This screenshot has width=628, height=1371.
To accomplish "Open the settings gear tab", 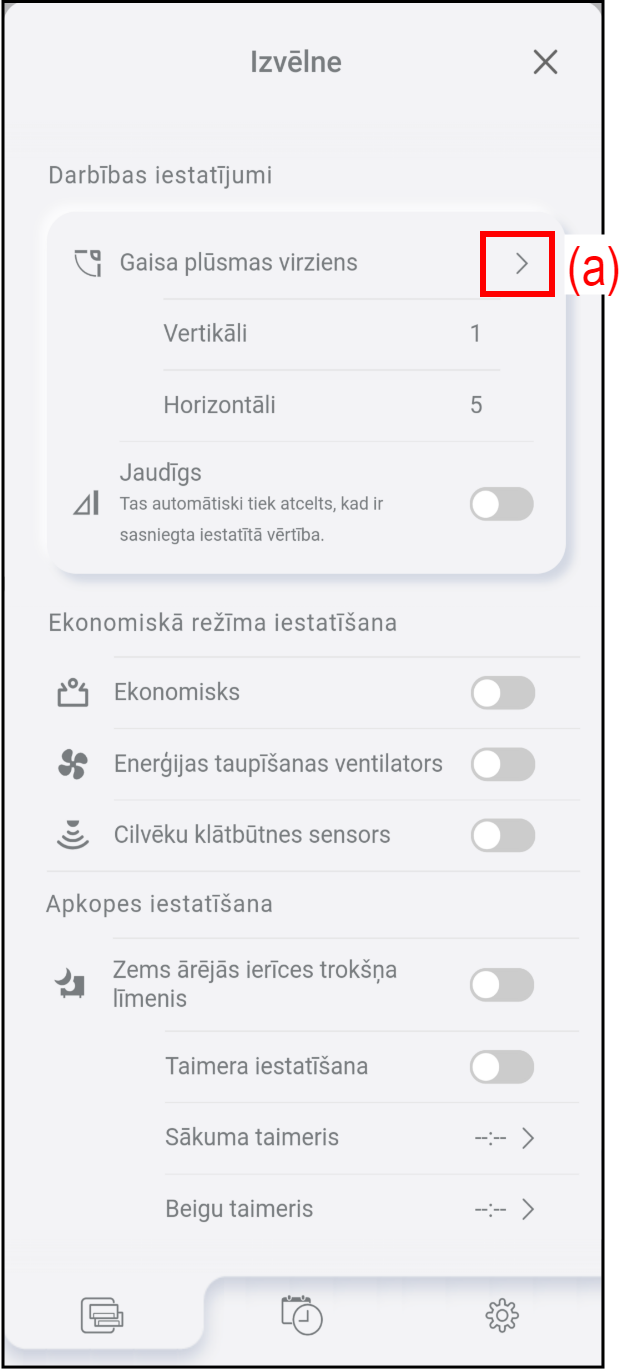I will [502, 1315].
